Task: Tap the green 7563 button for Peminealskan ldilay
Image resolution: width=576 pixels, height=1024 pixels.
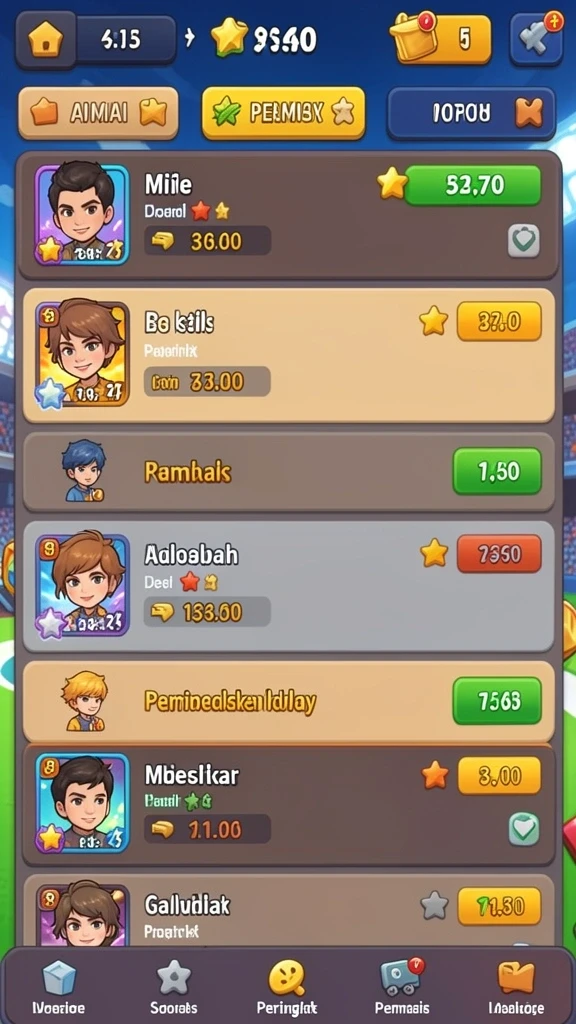Action: (497, 701)
